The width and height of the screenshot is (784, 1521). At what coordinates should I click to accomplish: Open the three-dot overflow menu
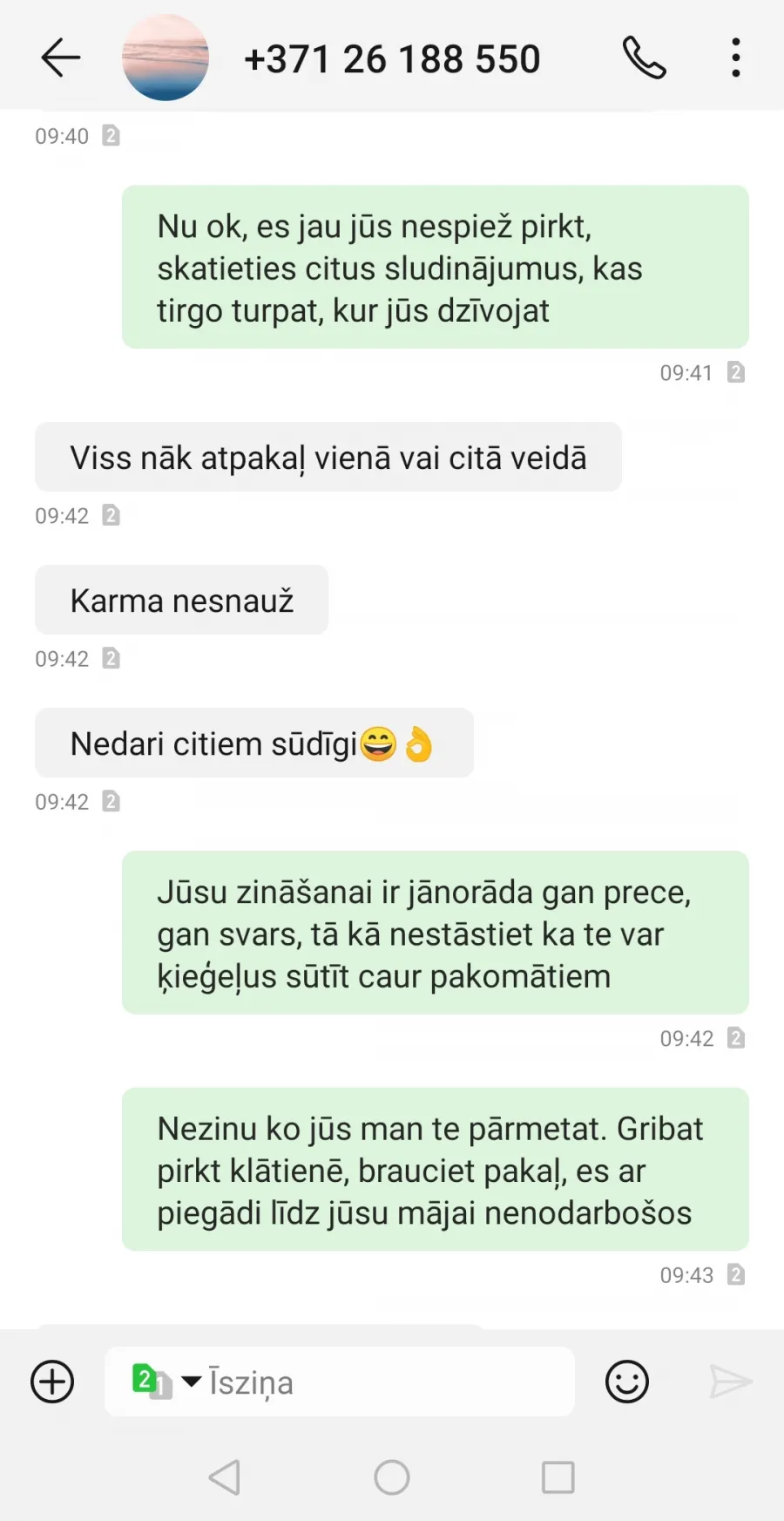pyautogui.click(x=736, y=58)
